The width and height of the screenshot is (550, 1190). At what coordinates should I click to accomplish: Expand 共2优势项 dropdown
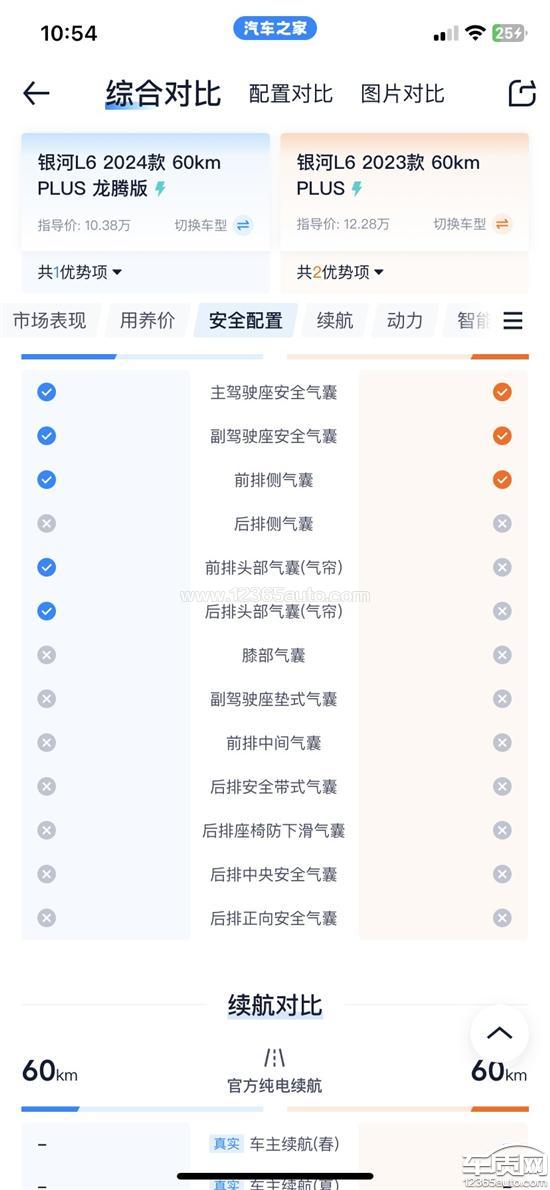(x=340, y=272)
